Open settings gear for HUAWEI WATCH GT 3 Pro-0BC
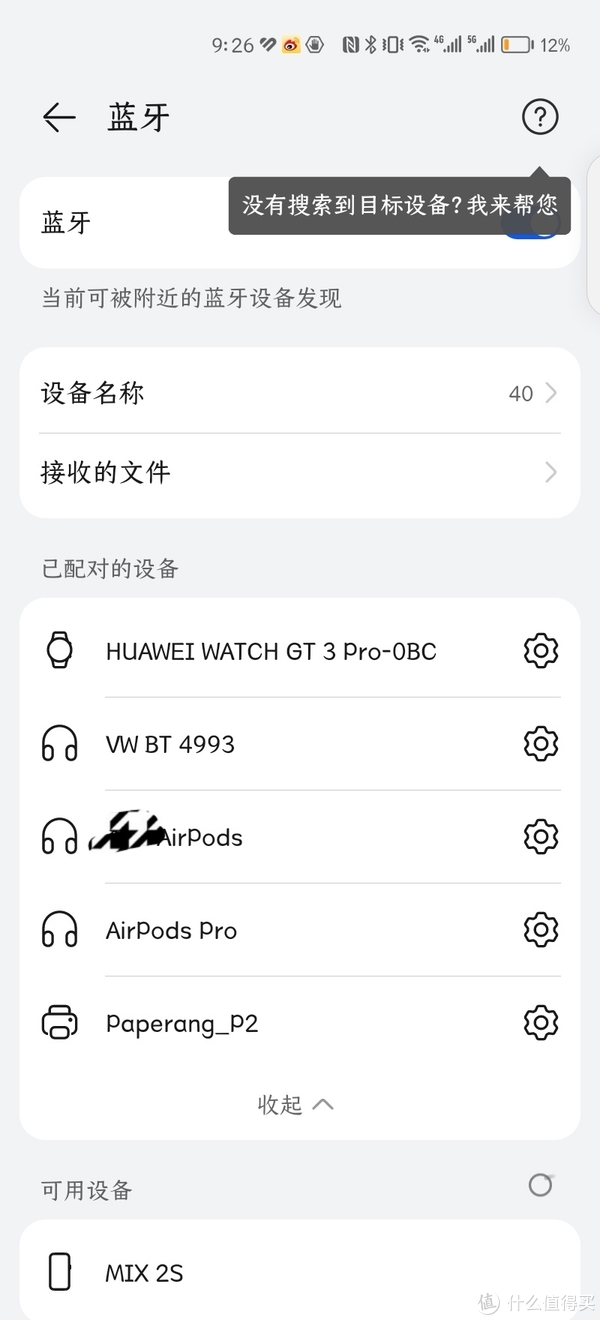The width and height of the screenshot is (600, 1320). click(541, 652)
